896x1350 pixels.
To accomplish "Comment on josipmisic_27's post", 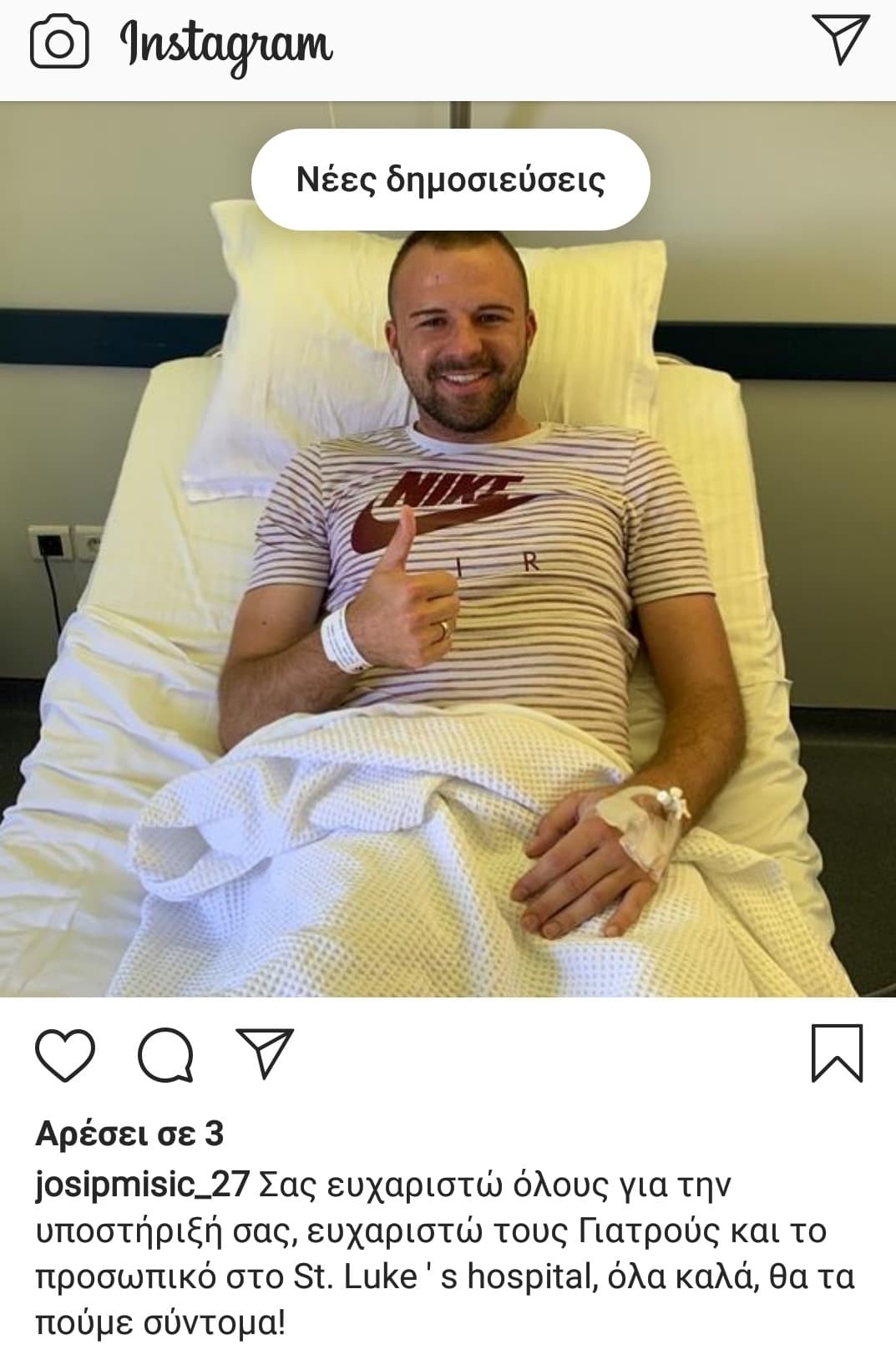I will (165, 1056).
